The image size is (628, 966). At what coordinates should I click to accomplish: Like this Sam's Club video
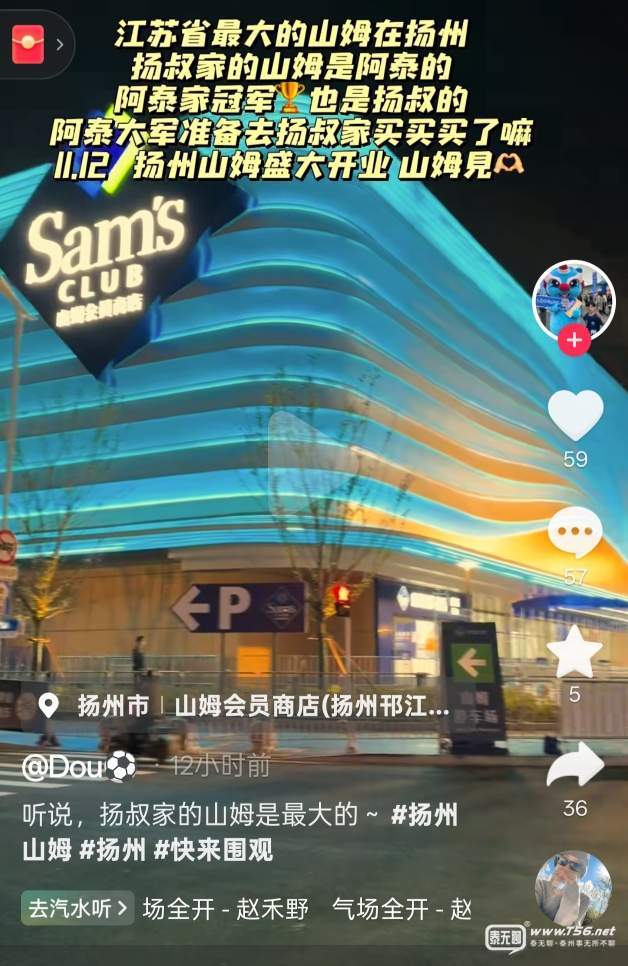pos(575,415)
